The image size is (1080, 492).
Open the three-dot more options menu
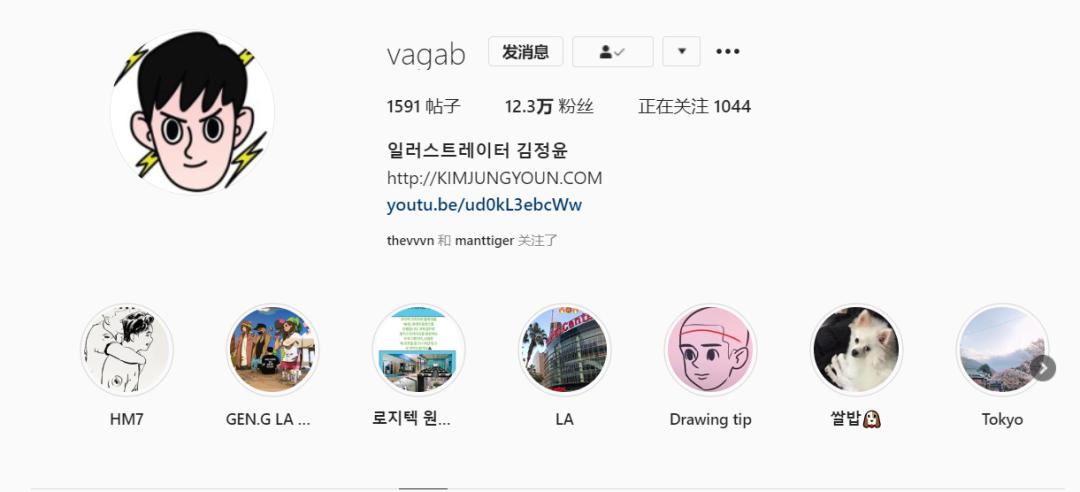[727, 52]
